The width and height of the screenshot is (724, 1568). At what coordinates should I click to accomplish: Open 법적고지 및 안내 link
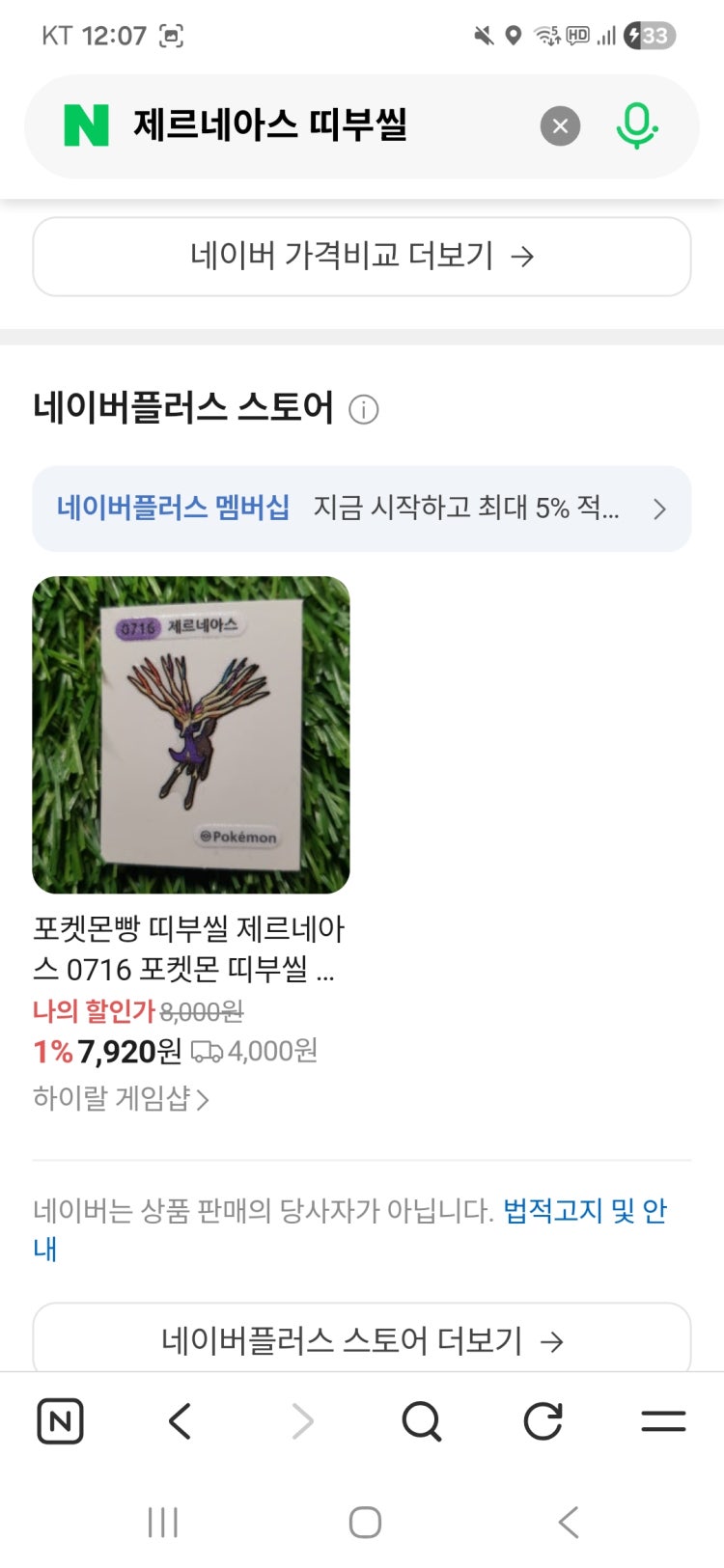(584, 1210)
